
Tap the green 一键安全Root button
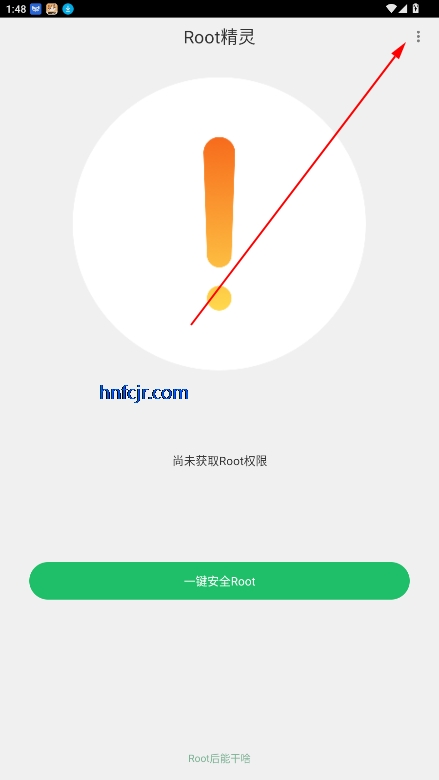pos(219,581)
